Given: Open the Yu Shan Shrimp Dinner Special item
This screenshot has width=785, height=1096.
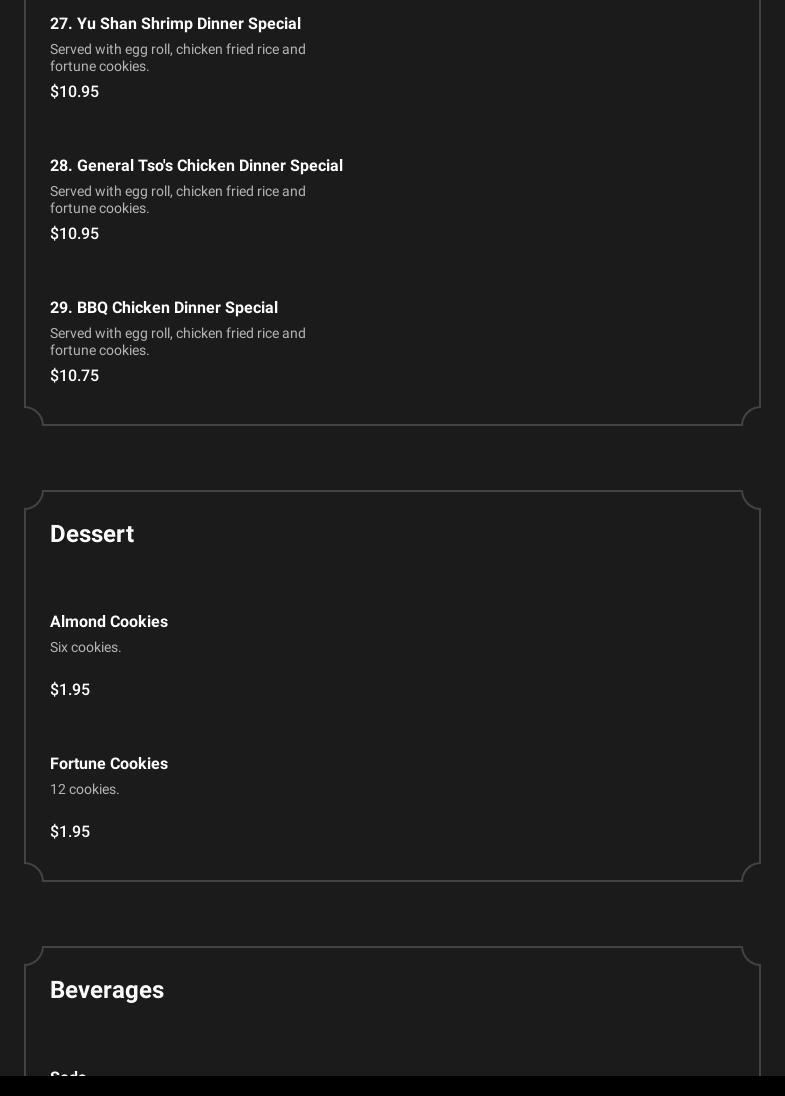Looking at the screenshot, I should (175, 24).
